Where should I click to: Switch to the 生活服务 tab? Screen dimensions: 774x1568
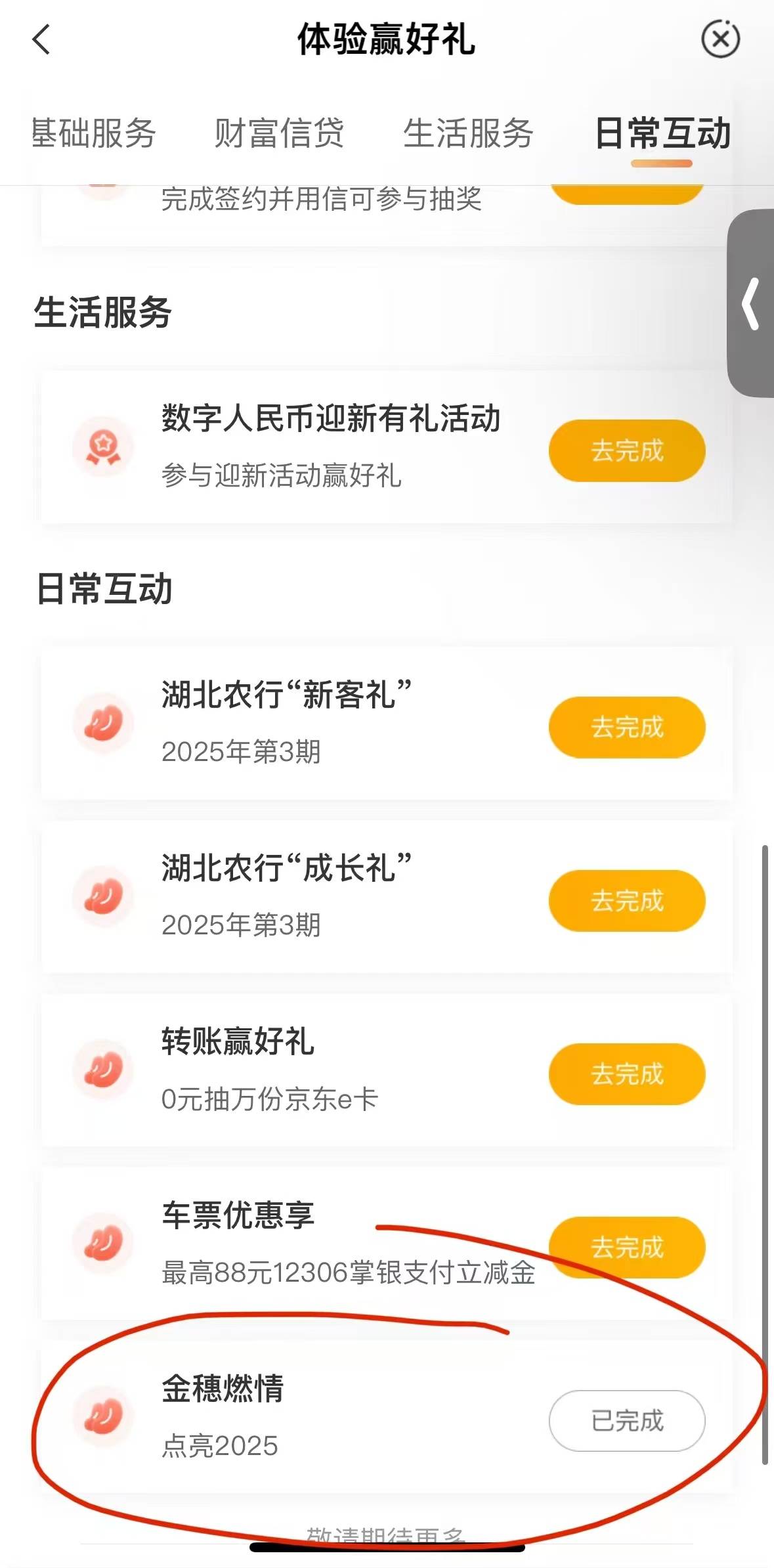click(468, 133)
